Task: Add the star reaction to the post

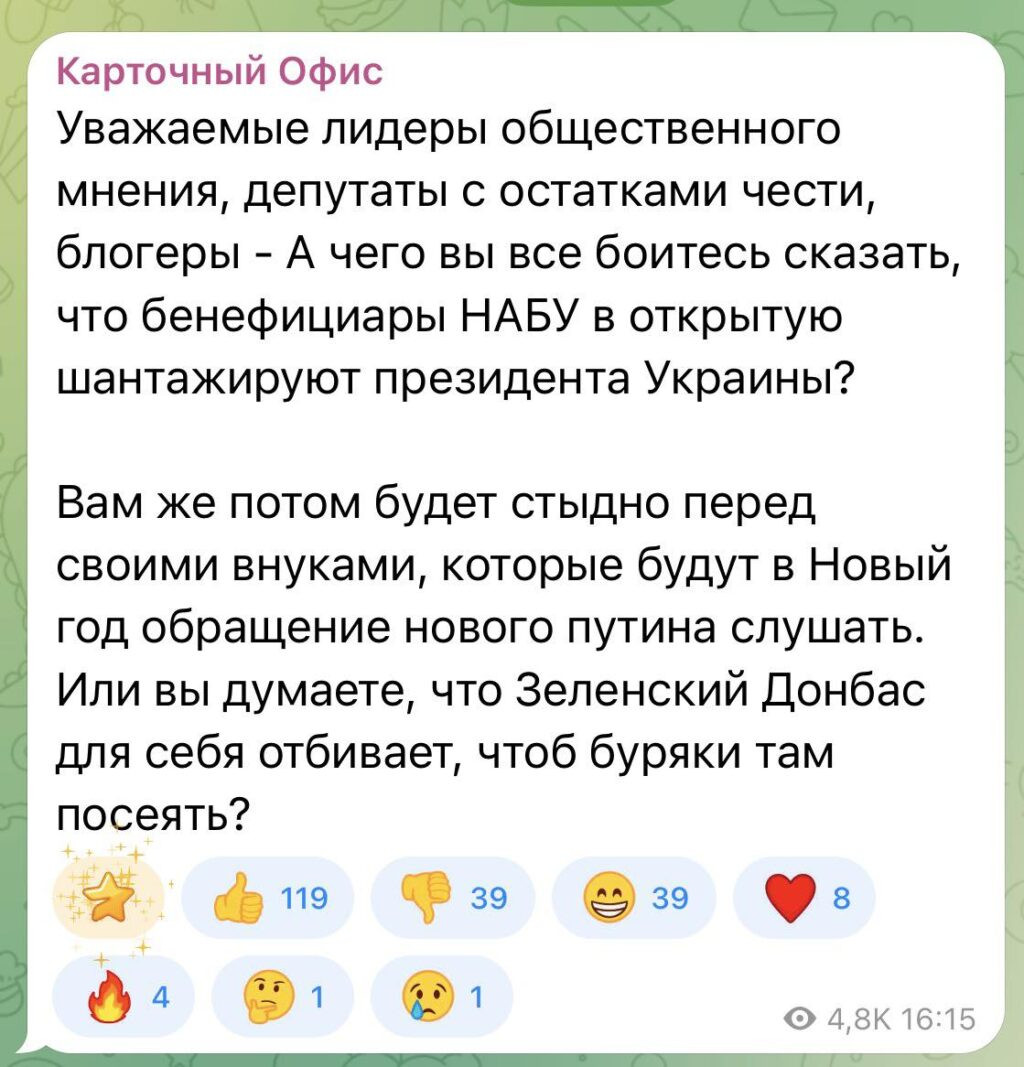Action: click(x=105, y=897)
